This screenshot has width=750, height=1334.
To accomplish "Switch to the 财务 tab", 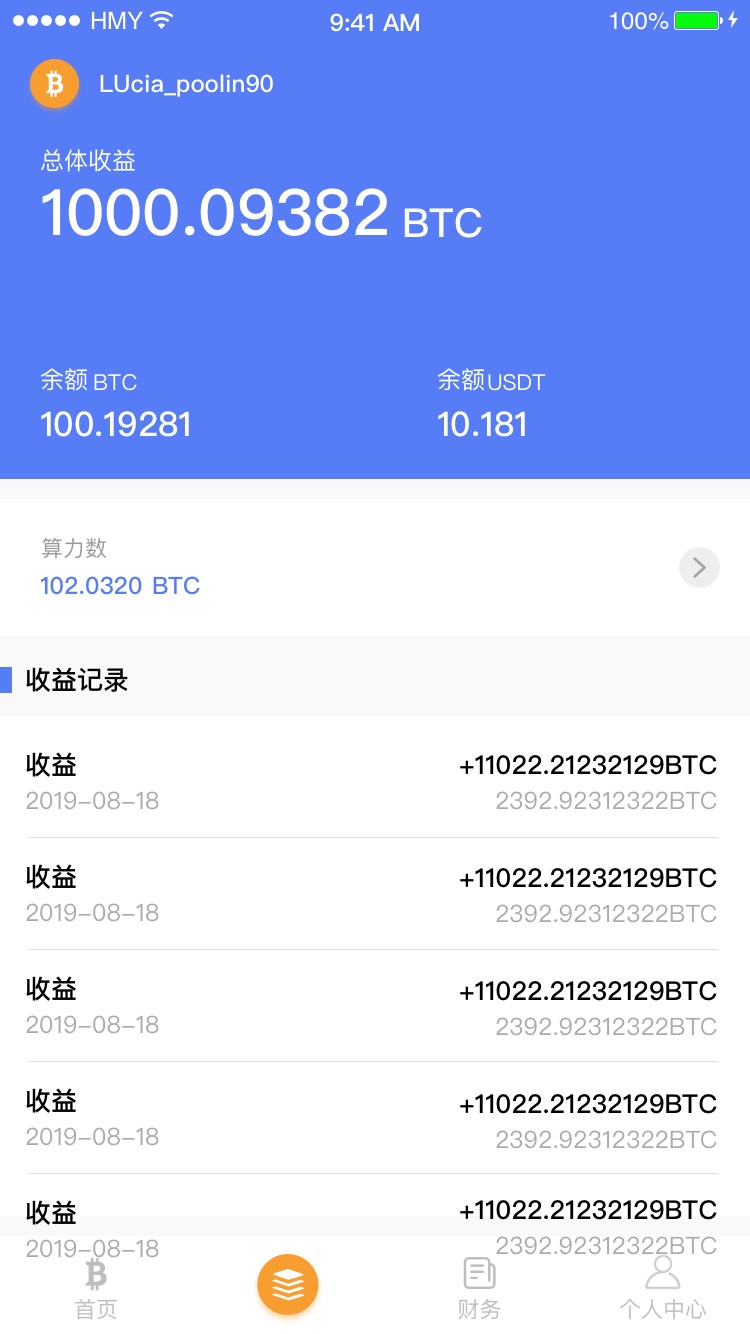I will click(x=479, y=1289).
